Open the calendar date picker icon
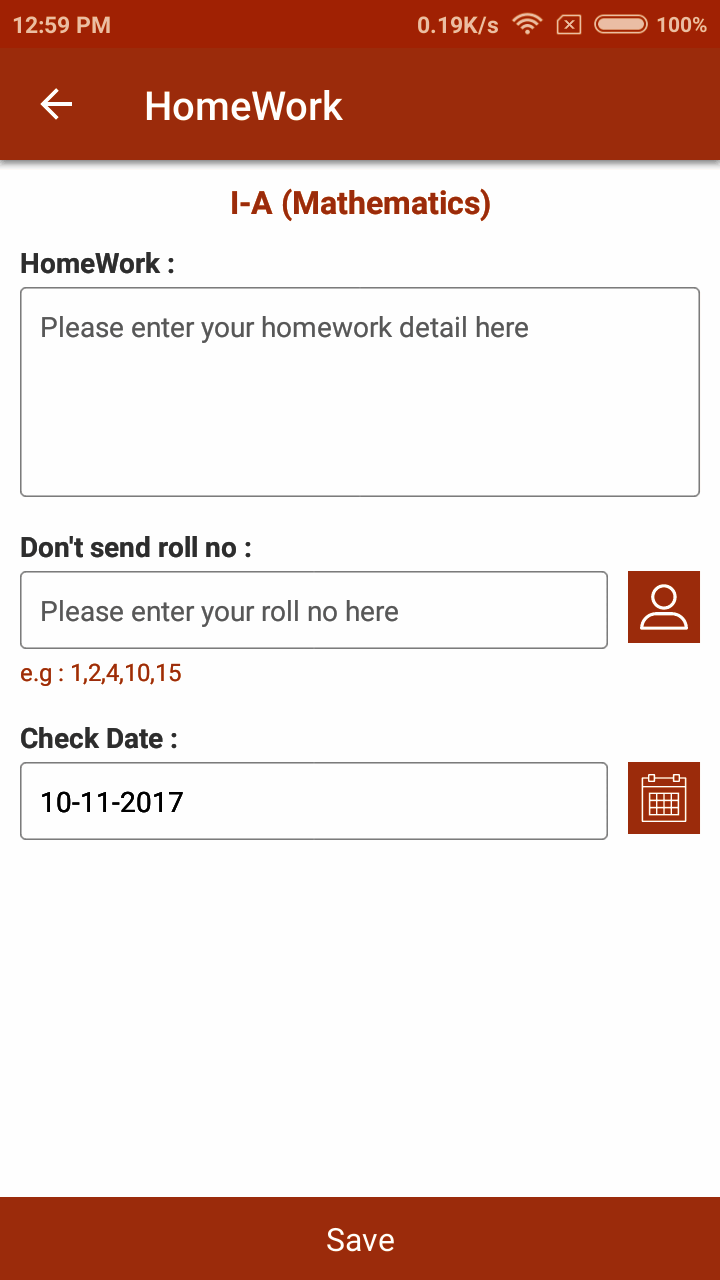This screenshot has width=720, height=1280. click(x=664, y=798)
